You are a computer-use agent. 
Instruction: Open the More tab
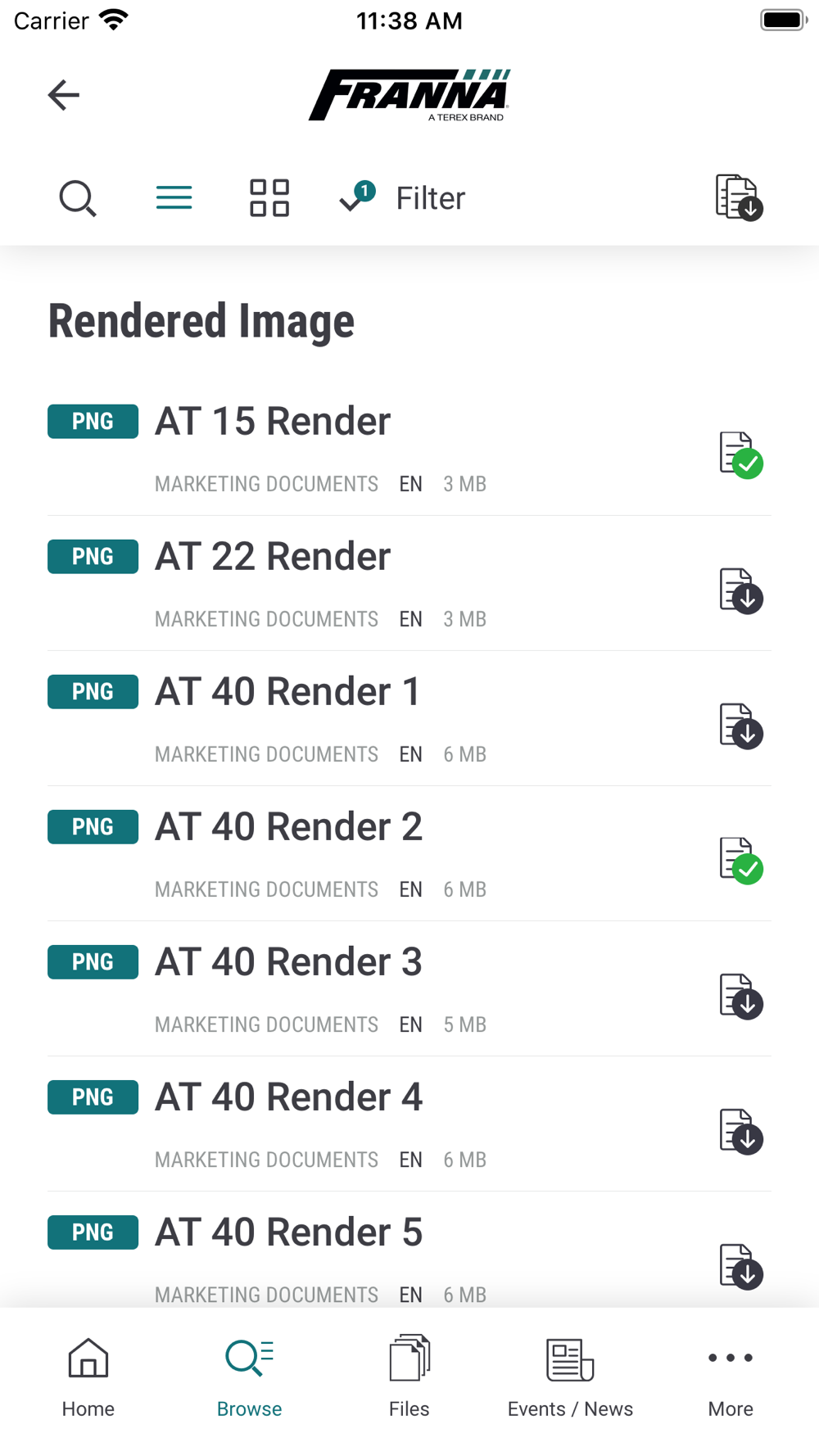731,1377
